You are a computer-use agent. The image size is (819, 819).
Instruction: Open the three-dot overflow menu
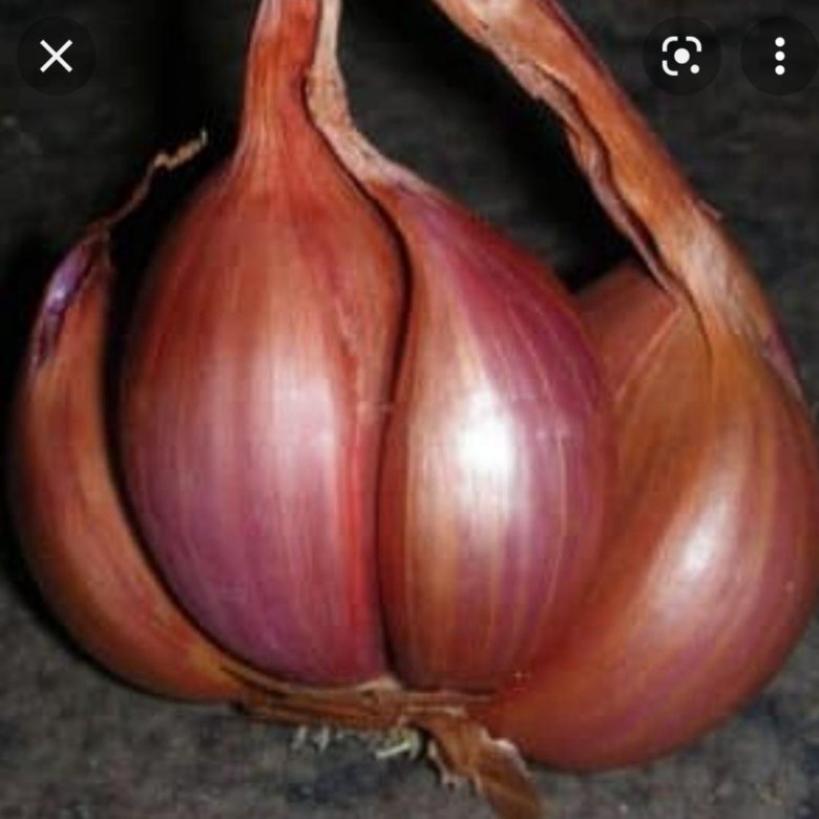click(779, 57)
